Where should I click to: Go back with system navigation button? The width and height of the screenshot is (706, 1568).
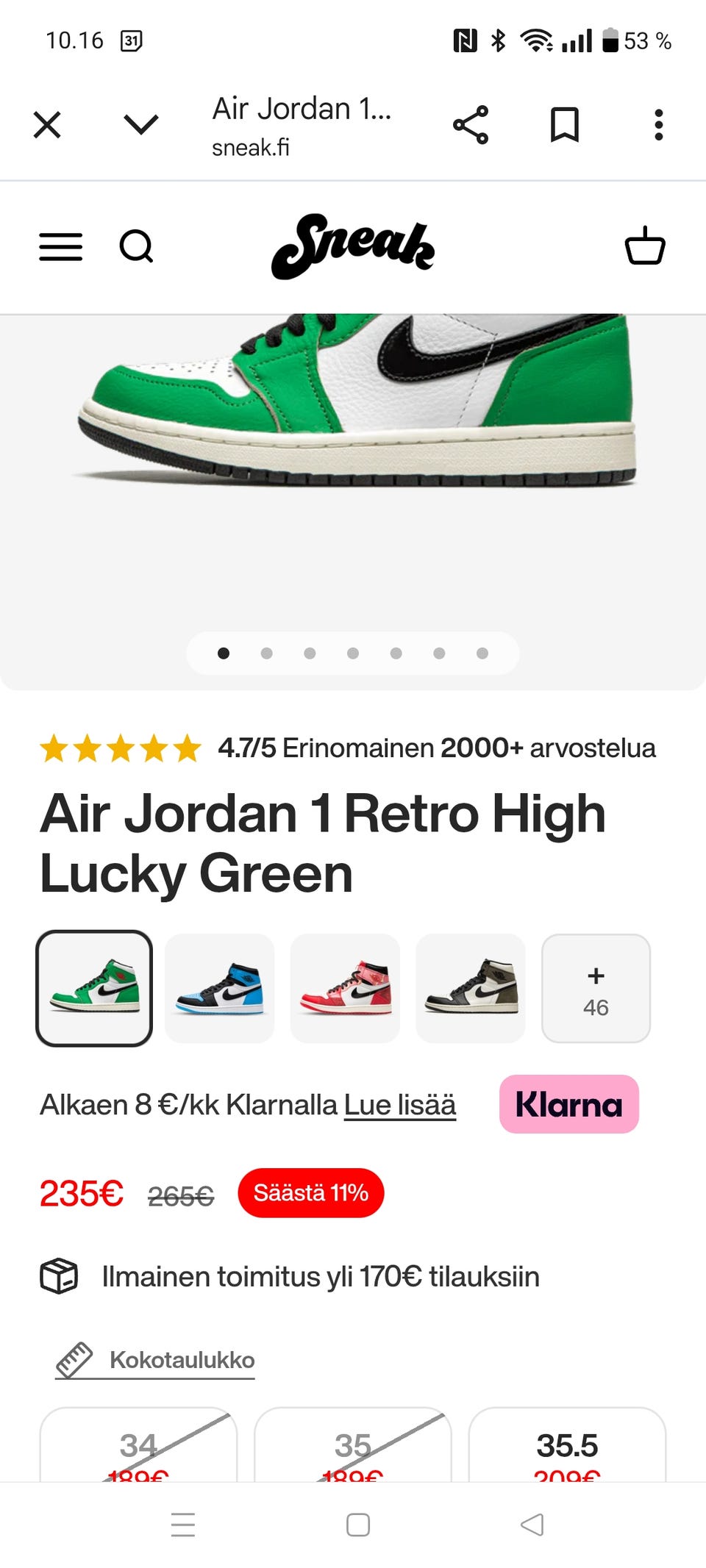tap(532, 1525)
